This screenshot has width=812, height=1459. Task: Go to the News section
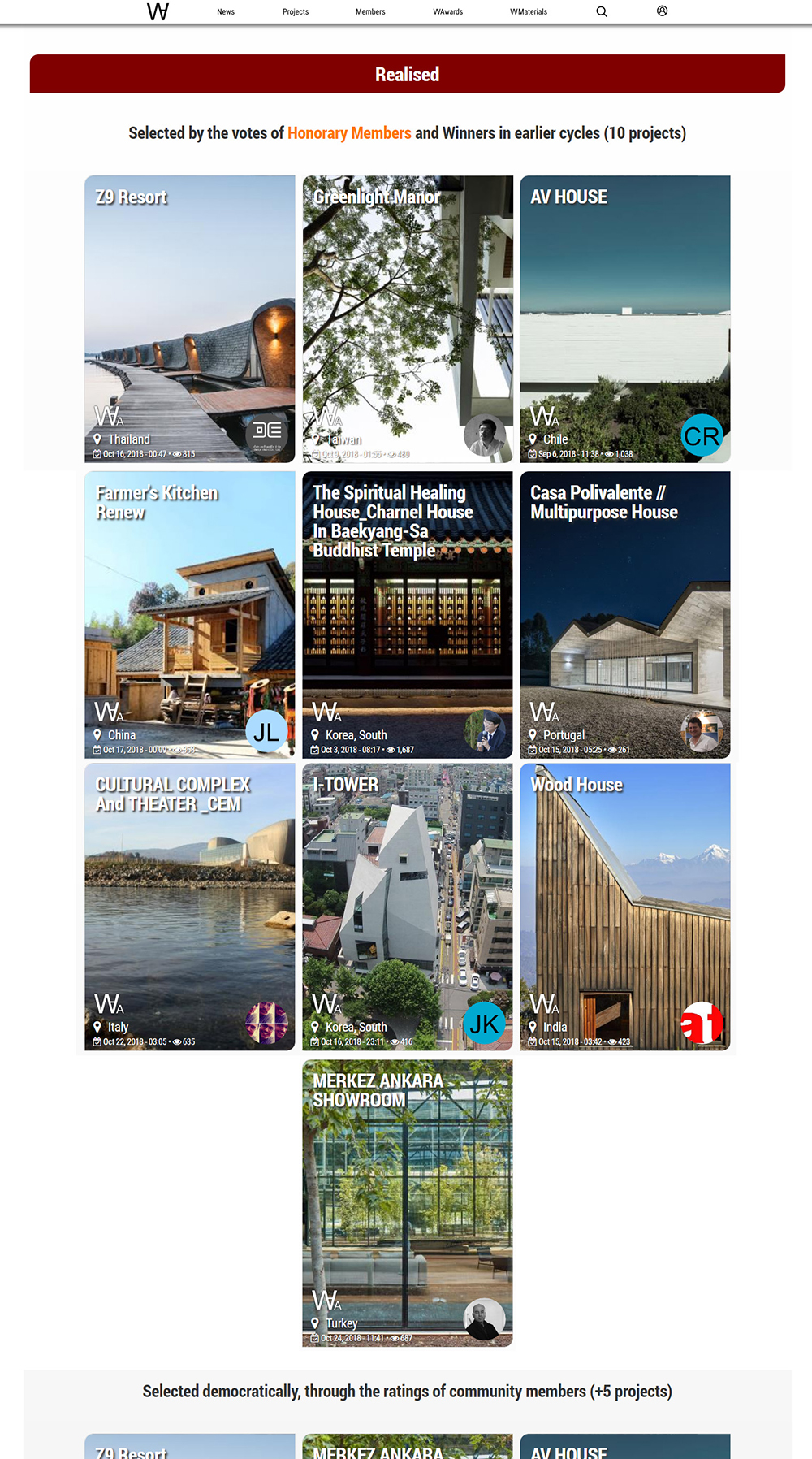226,12
